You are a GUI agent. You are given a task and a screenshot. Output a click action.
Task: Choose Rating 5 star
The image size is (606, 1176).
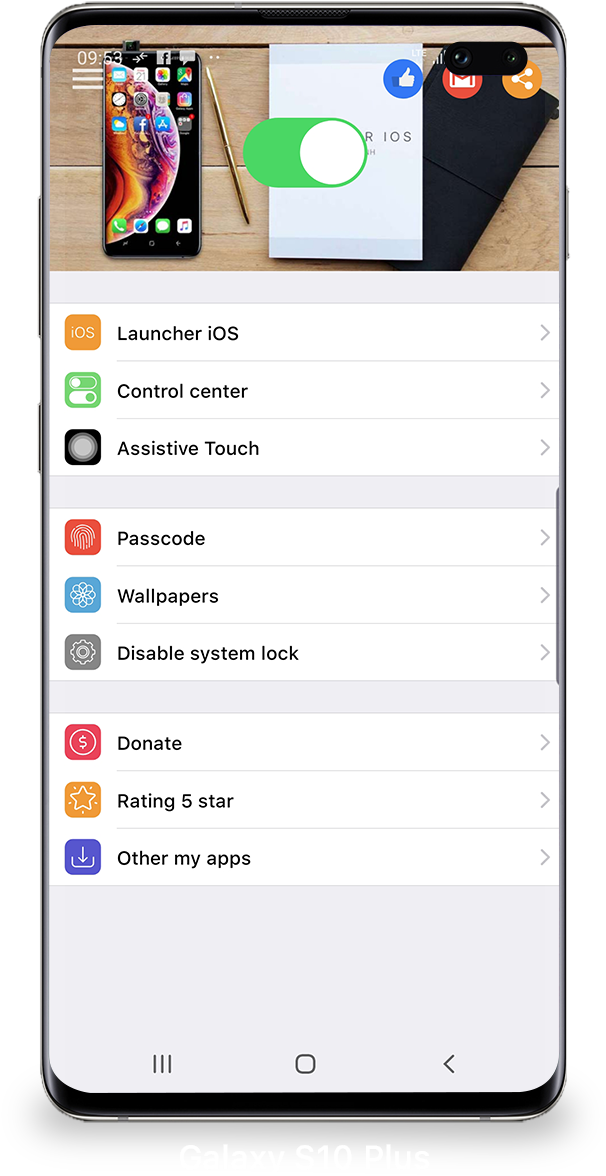(x=304, y=800)
